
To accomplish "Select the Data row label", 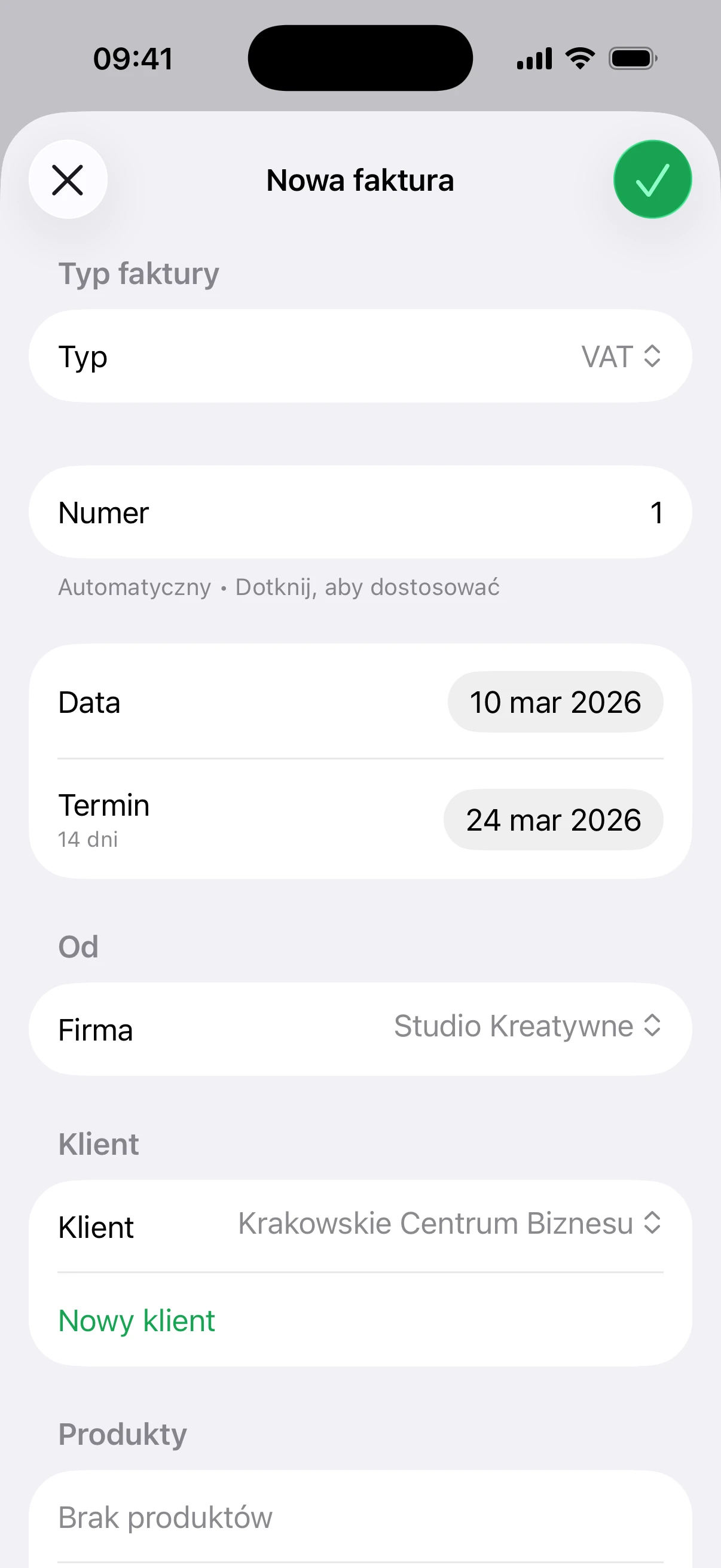I will point(90,701).
